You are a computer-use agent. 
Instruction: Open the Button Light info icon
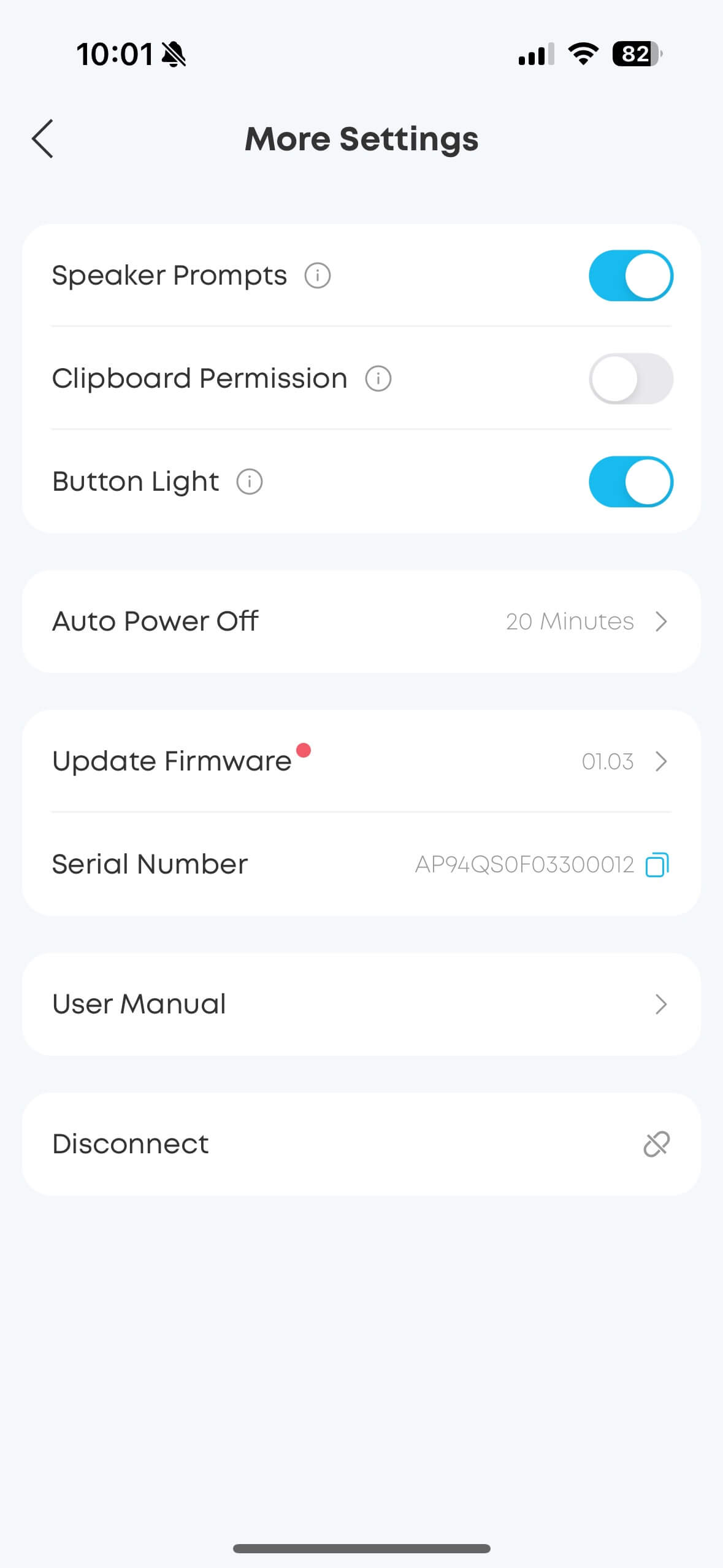click(250, 482)
